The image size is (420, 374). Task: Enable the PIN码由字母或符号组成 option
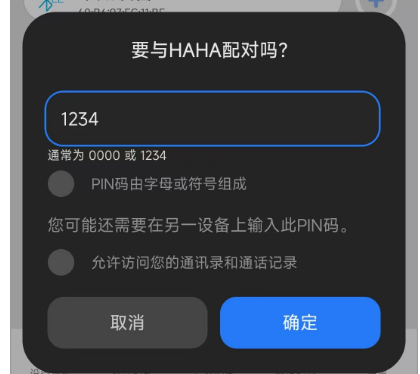coord(61,184)
